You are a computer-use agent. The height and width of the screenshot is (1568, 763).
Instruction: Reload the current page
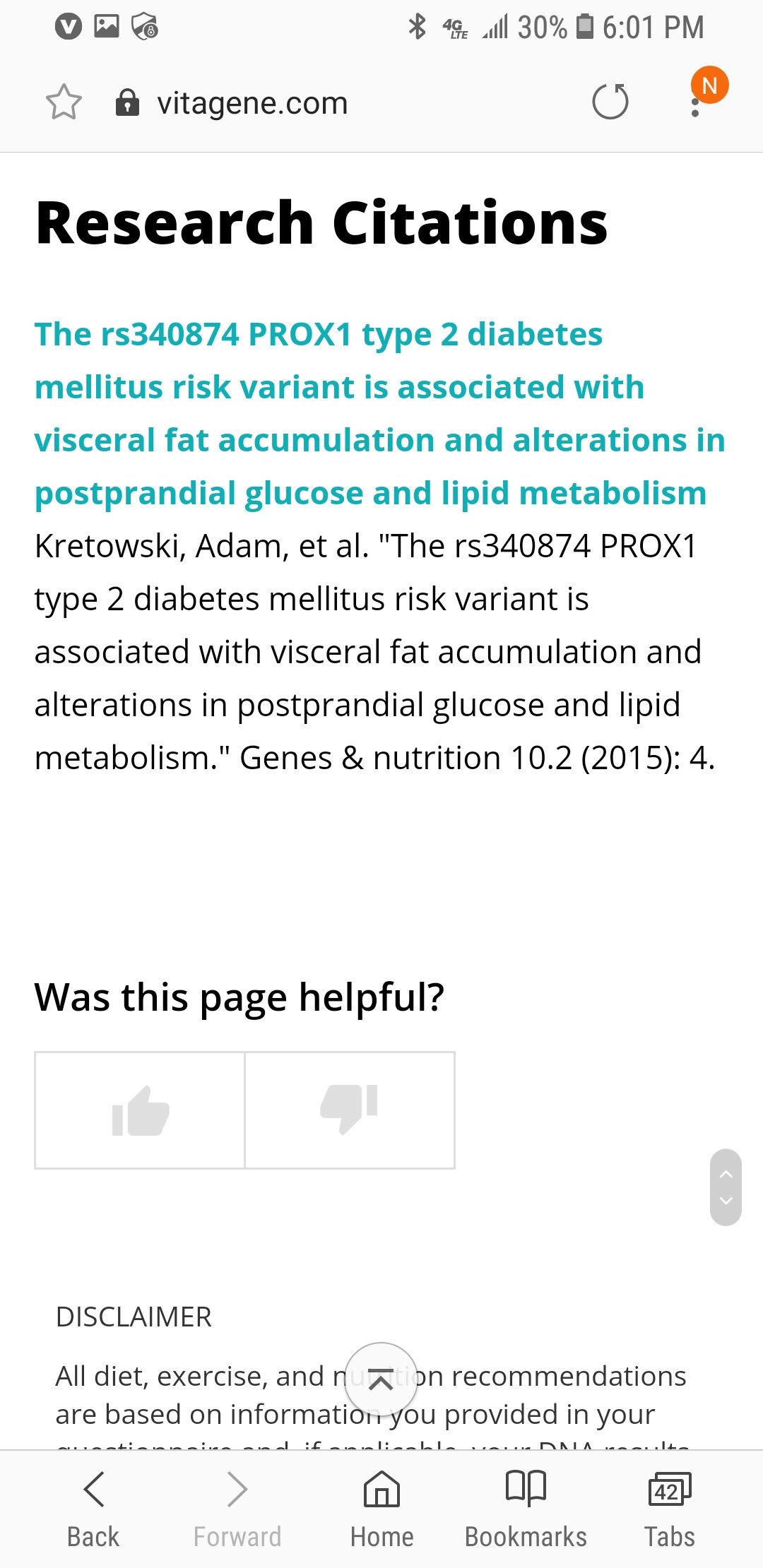pos(610,102)
